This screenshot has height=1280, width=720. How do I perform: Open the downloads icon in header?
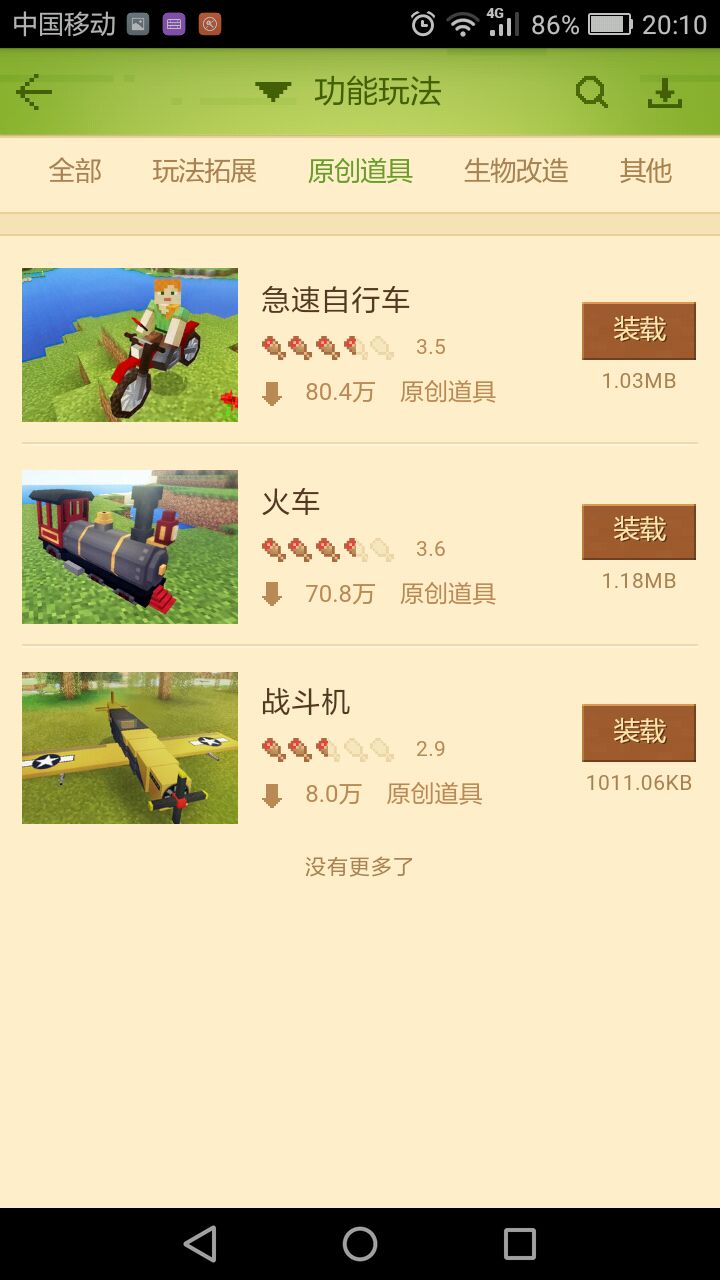[665, 93]
